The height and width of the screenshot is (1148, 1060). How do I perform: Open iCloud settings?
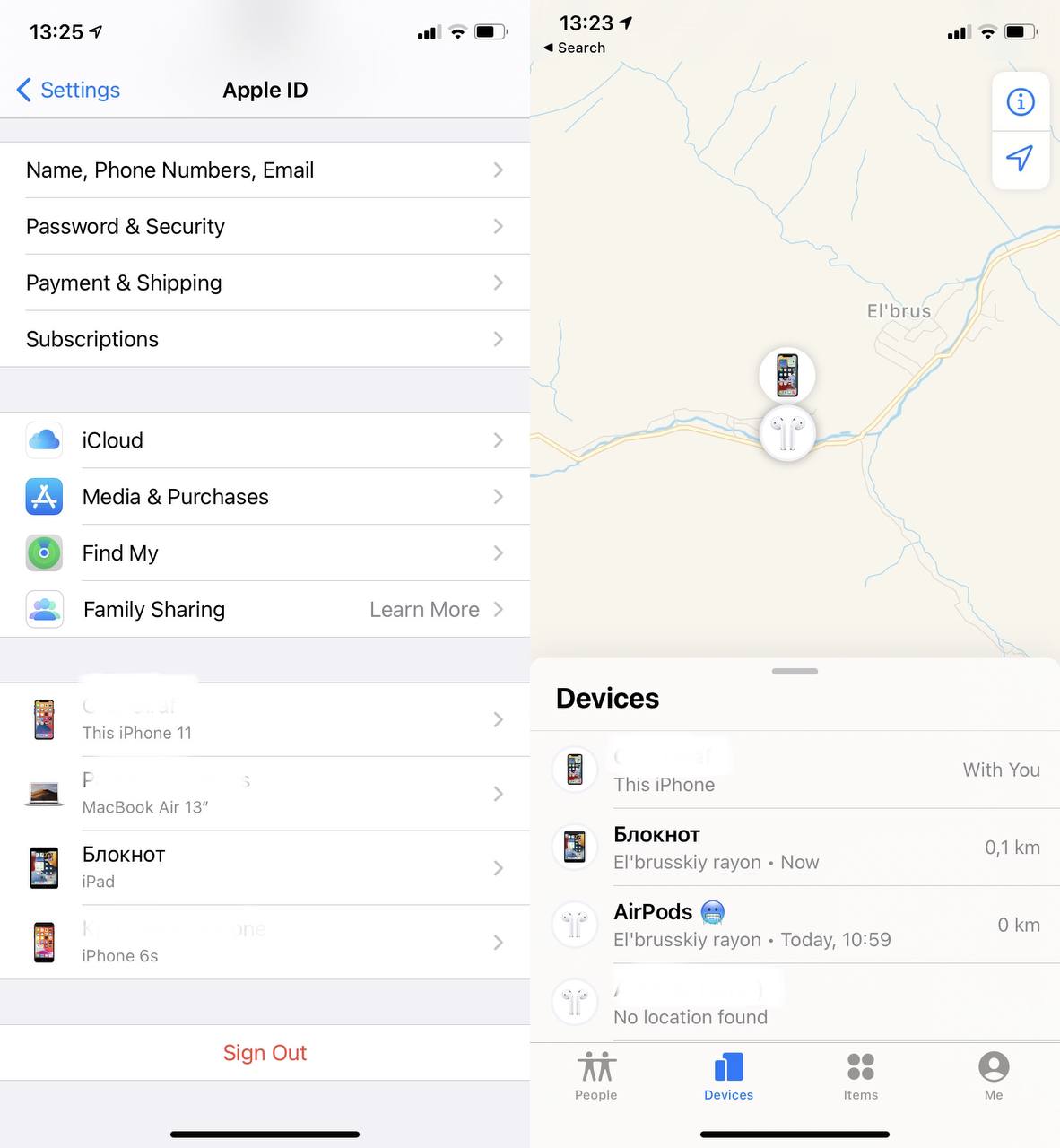point(265,440)
